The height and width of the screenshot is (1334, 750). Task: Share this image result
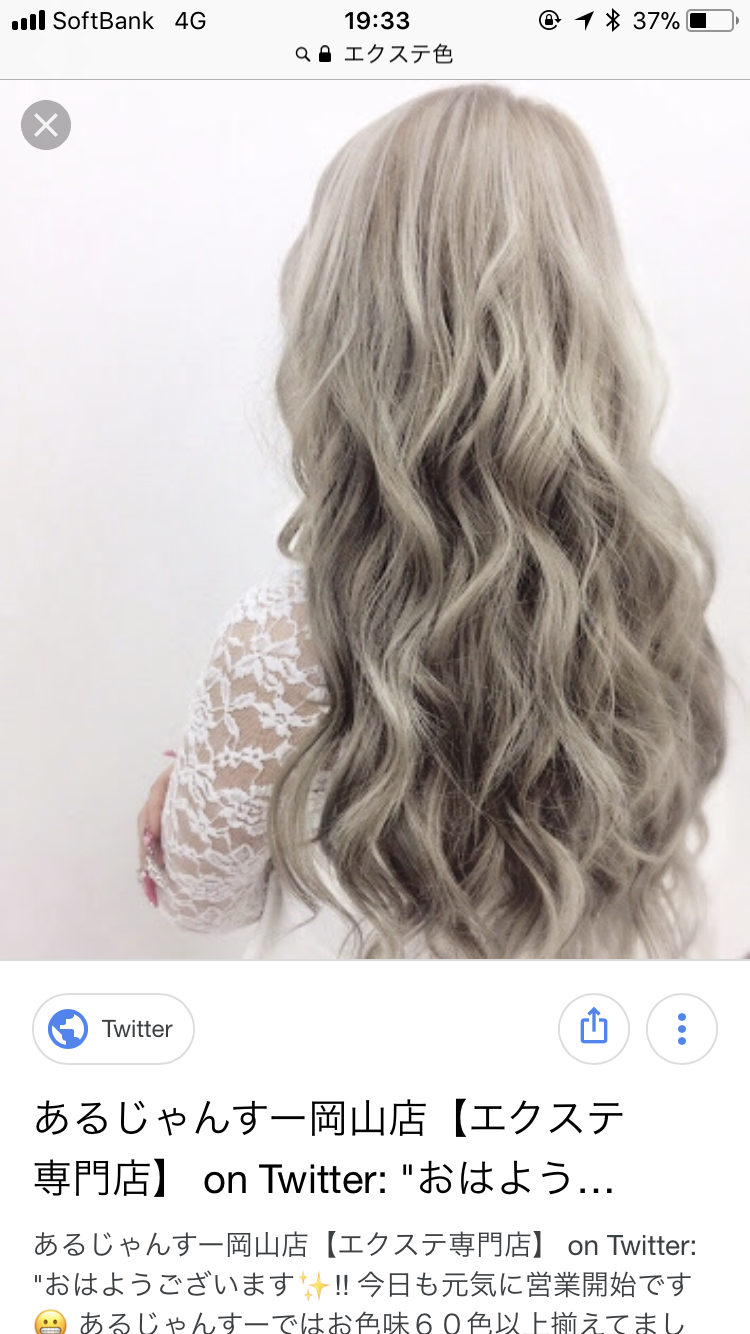594,1028
